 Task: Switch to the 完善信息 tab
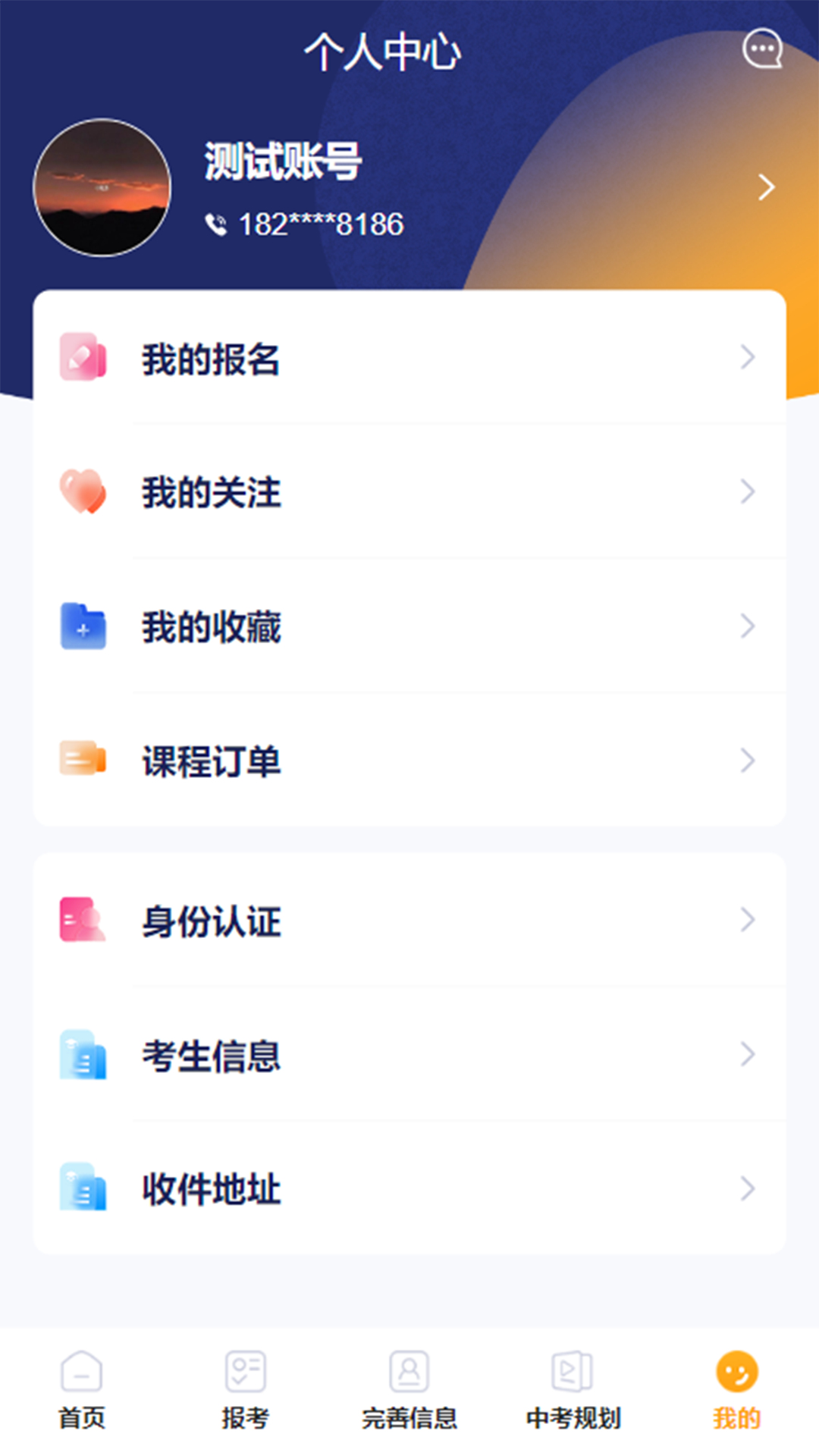pyautogui.click(x=409, y=1391)
